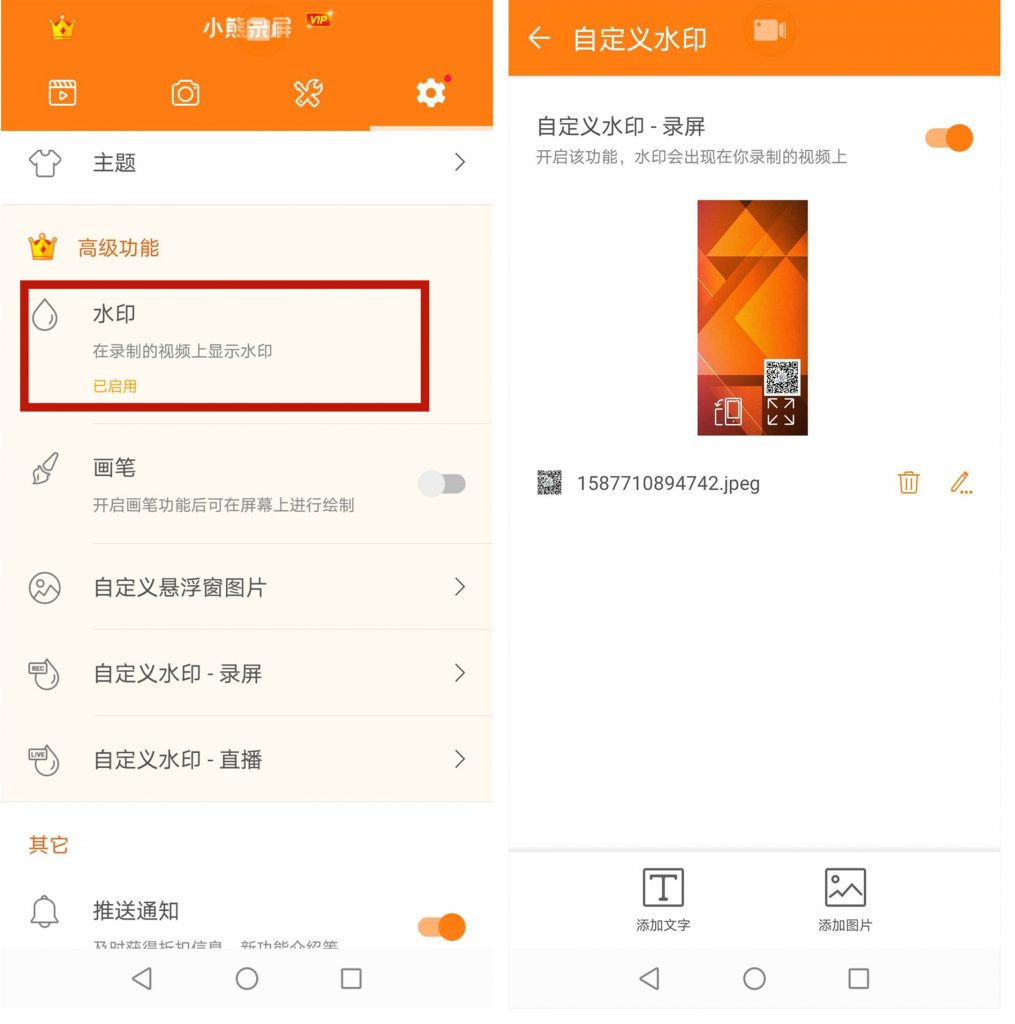Switch to the camera screenshots tab
The height and width of the screenshot is (1024, 1015).
185,93
